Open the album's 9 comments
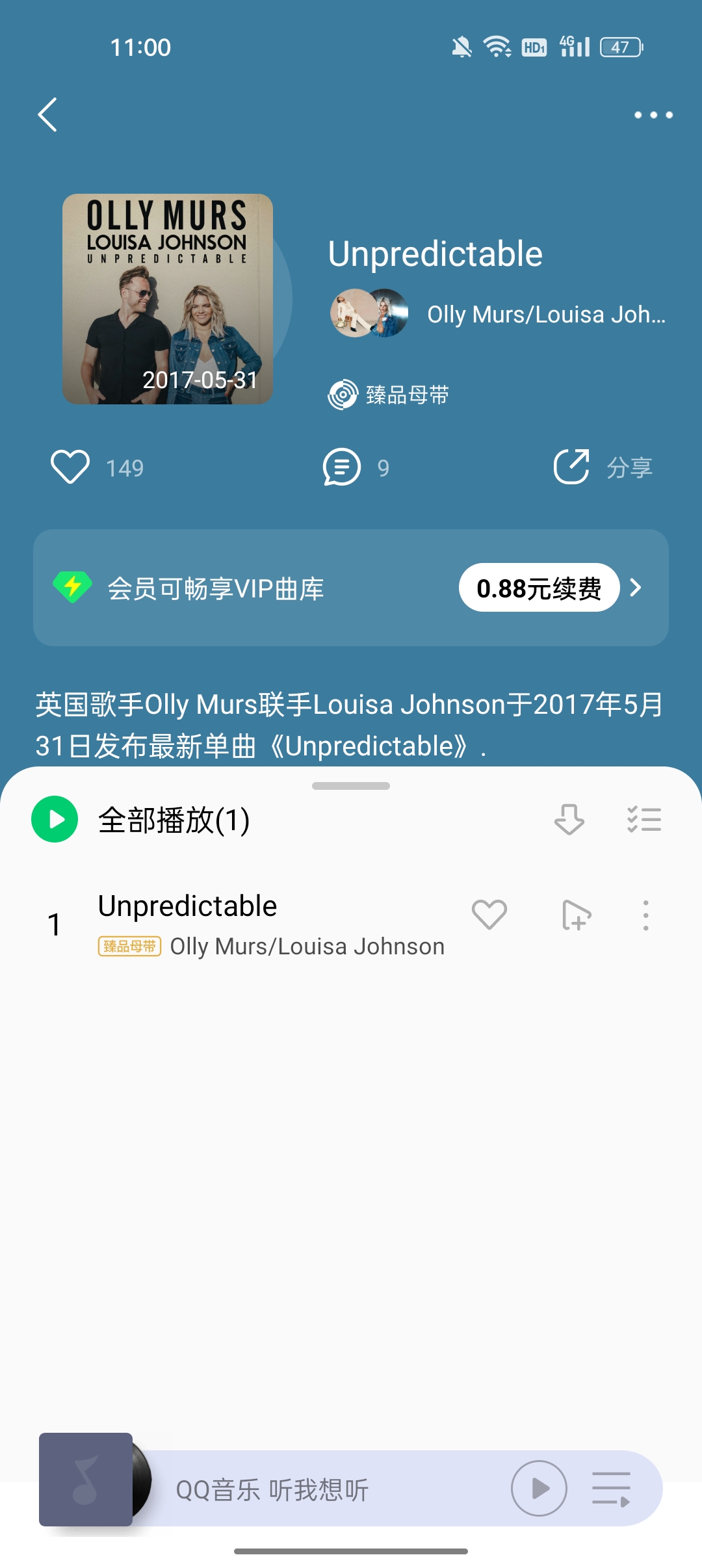 pos(356,467)
